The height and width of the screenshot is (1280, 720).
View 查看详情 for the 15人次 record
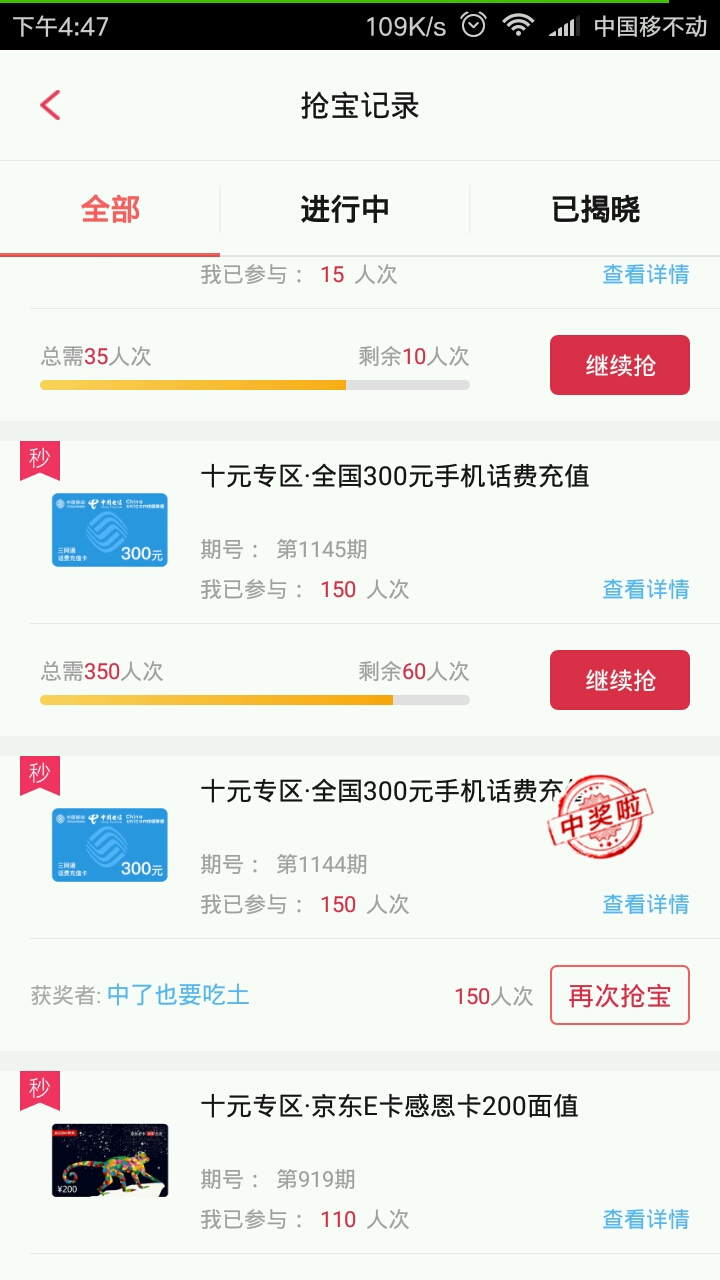pyautogui.click(x=646, y=274)
